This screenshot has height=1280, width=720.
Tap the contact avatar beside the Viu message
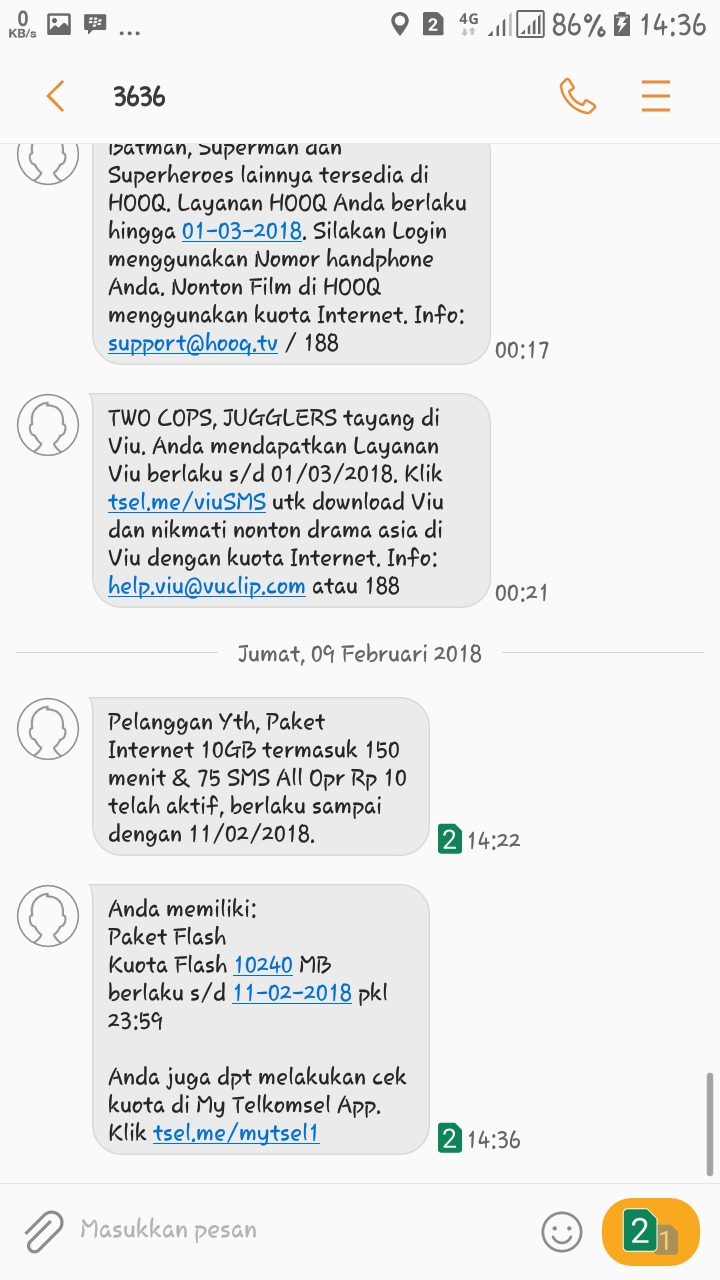point(47,425)
